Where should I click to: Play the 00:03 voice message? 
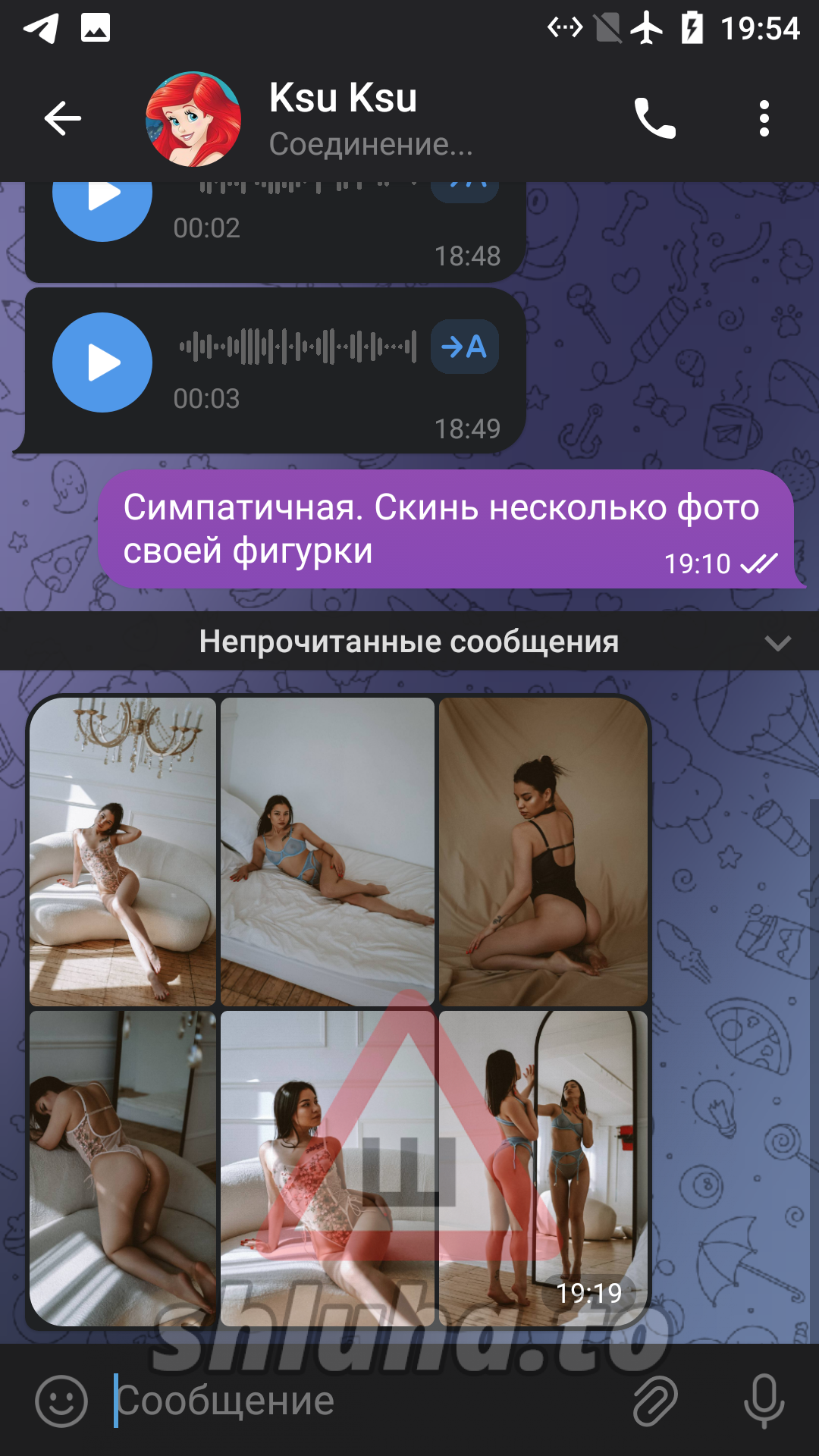pos(102,362)
